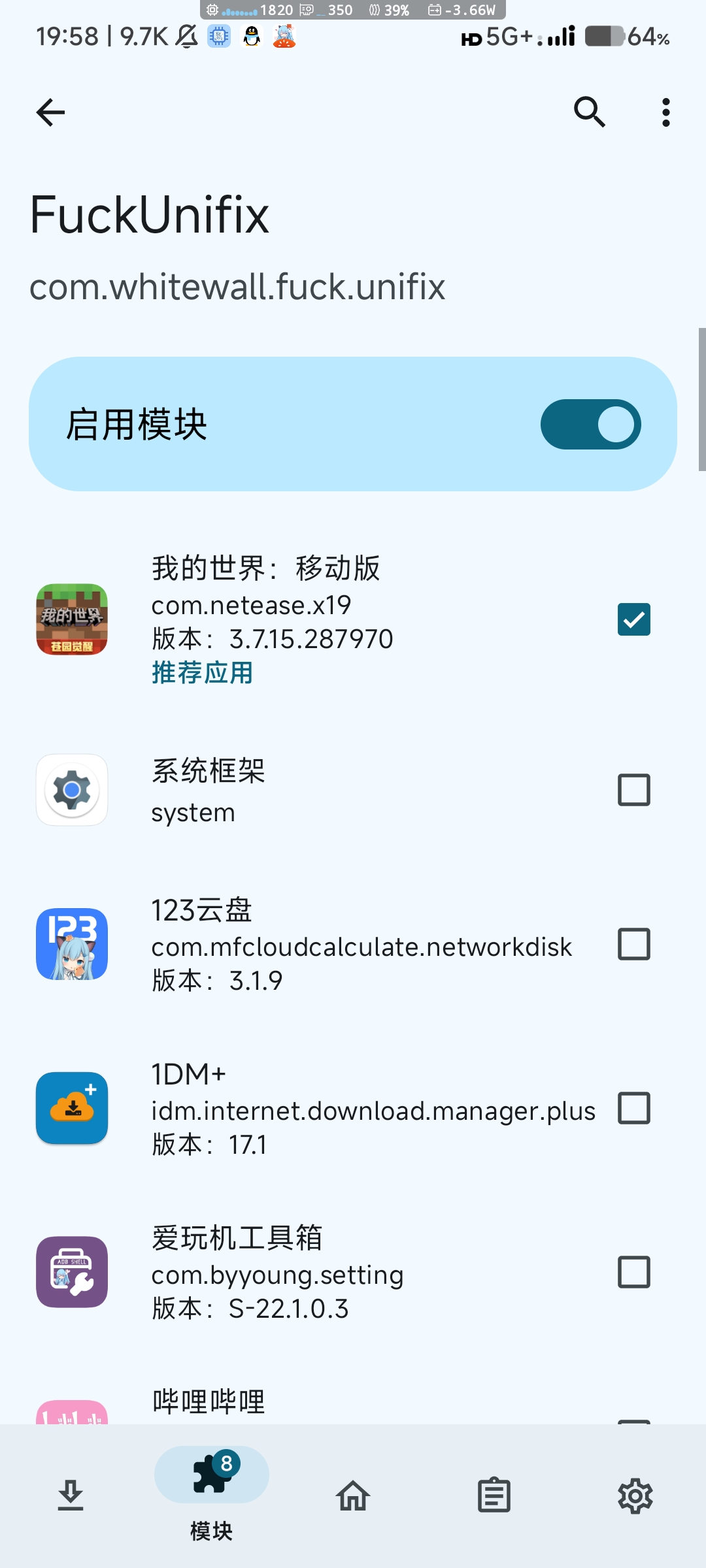The height and width of the screenshot is (1568, 706).
Task: Open search in the app bar
Action: [x=590, y=112]
